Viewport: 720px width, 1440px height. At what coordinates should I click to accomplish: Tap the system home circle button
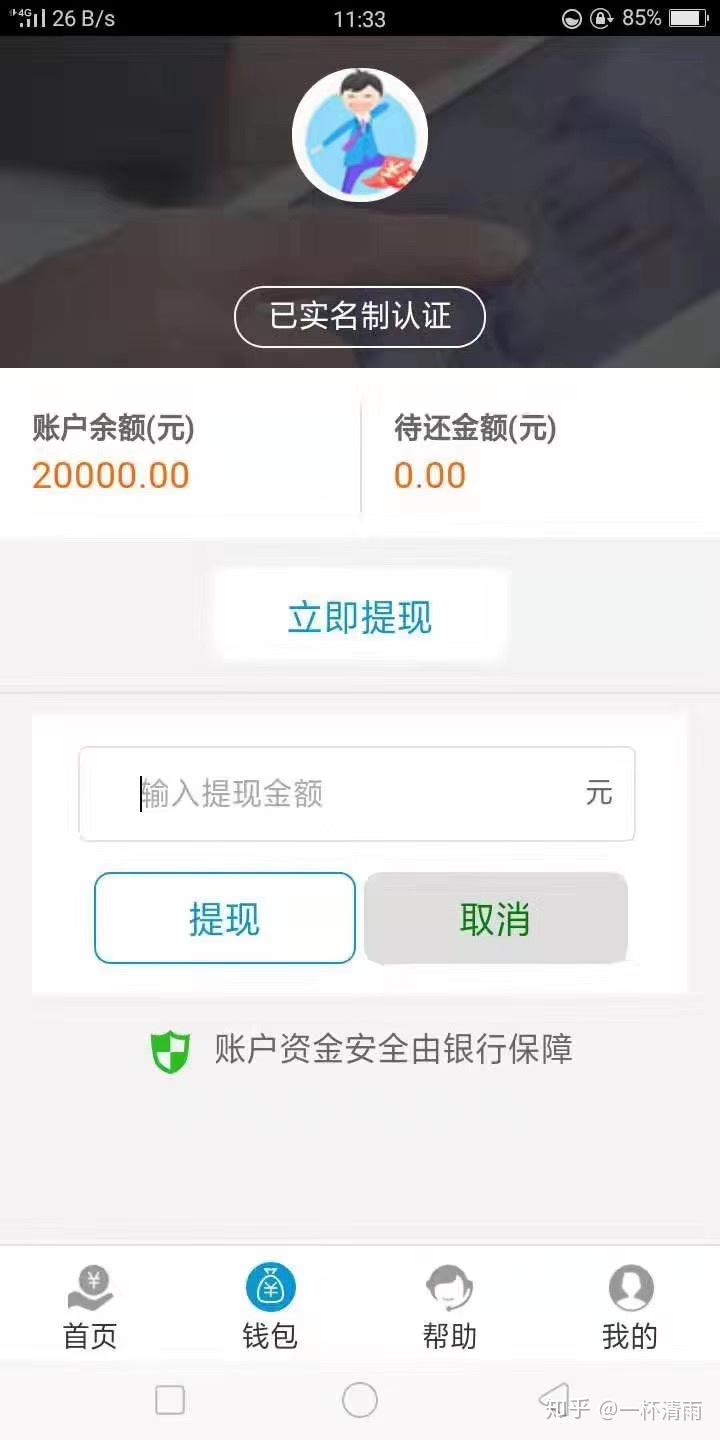point(360,1400)
